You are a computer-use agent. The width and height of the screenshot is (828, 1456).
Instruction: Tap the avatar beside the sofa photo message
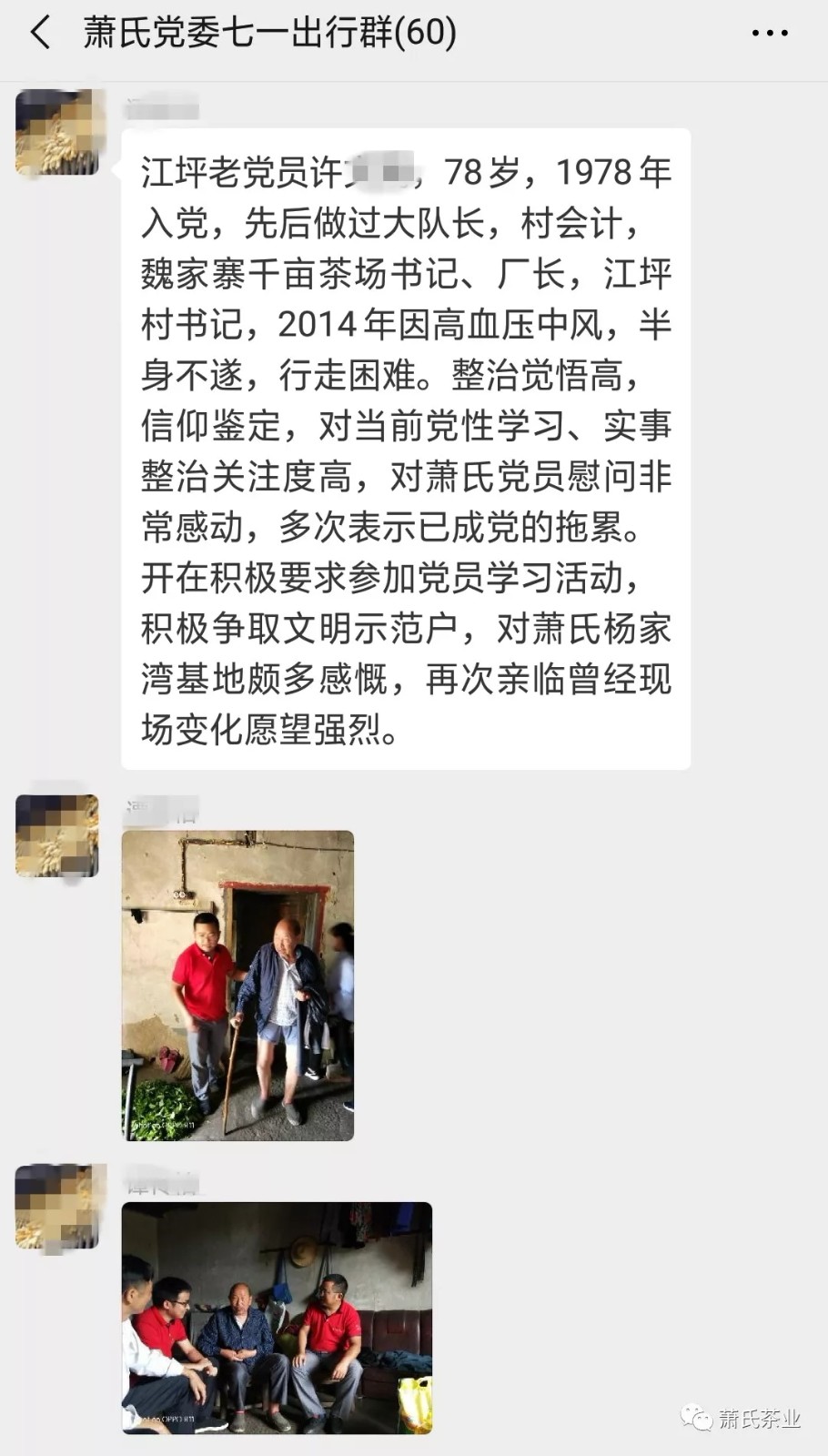click(x=57, y=1207)
